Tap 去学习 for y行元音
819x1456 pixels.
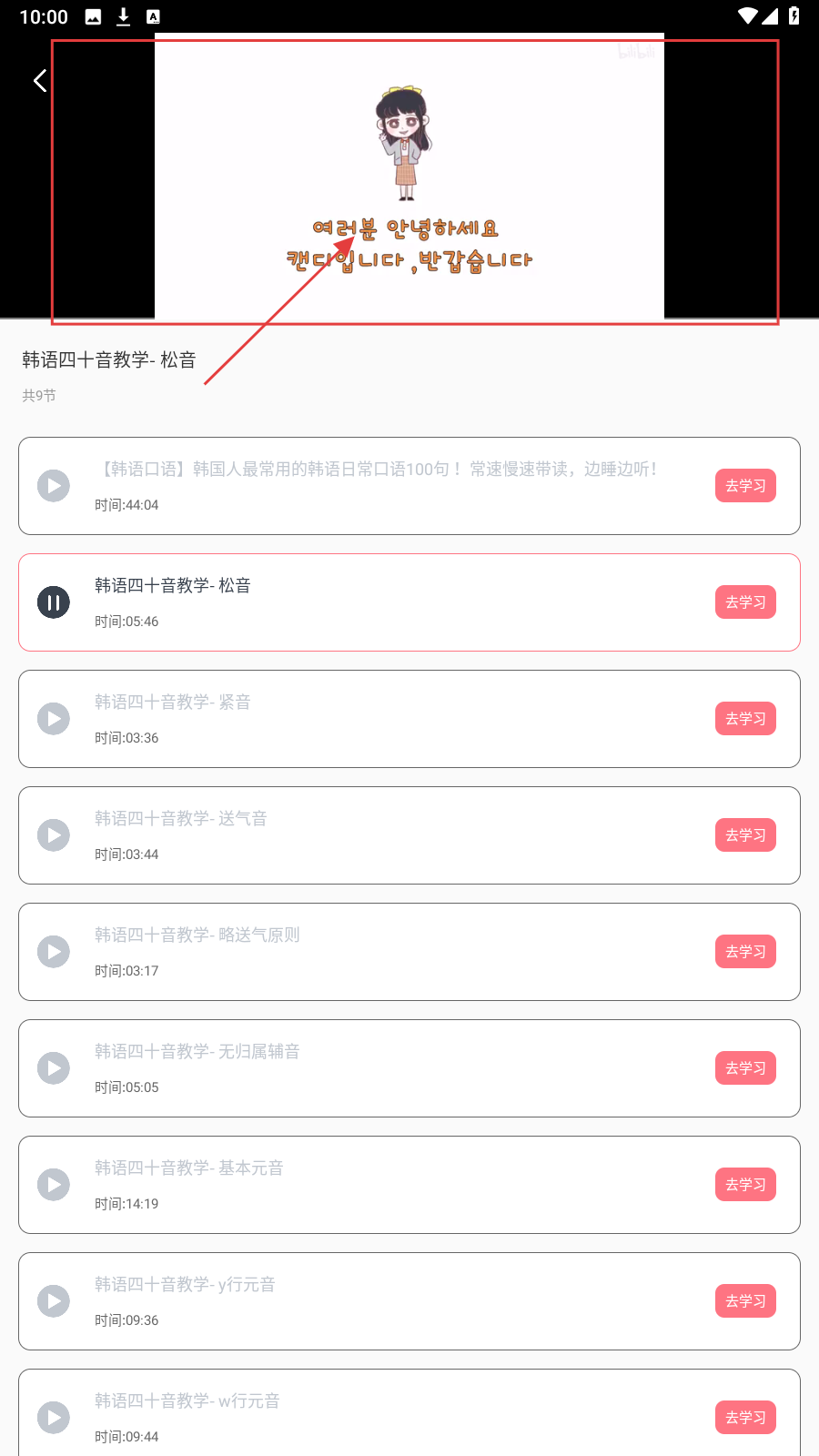pos(745,1301)
